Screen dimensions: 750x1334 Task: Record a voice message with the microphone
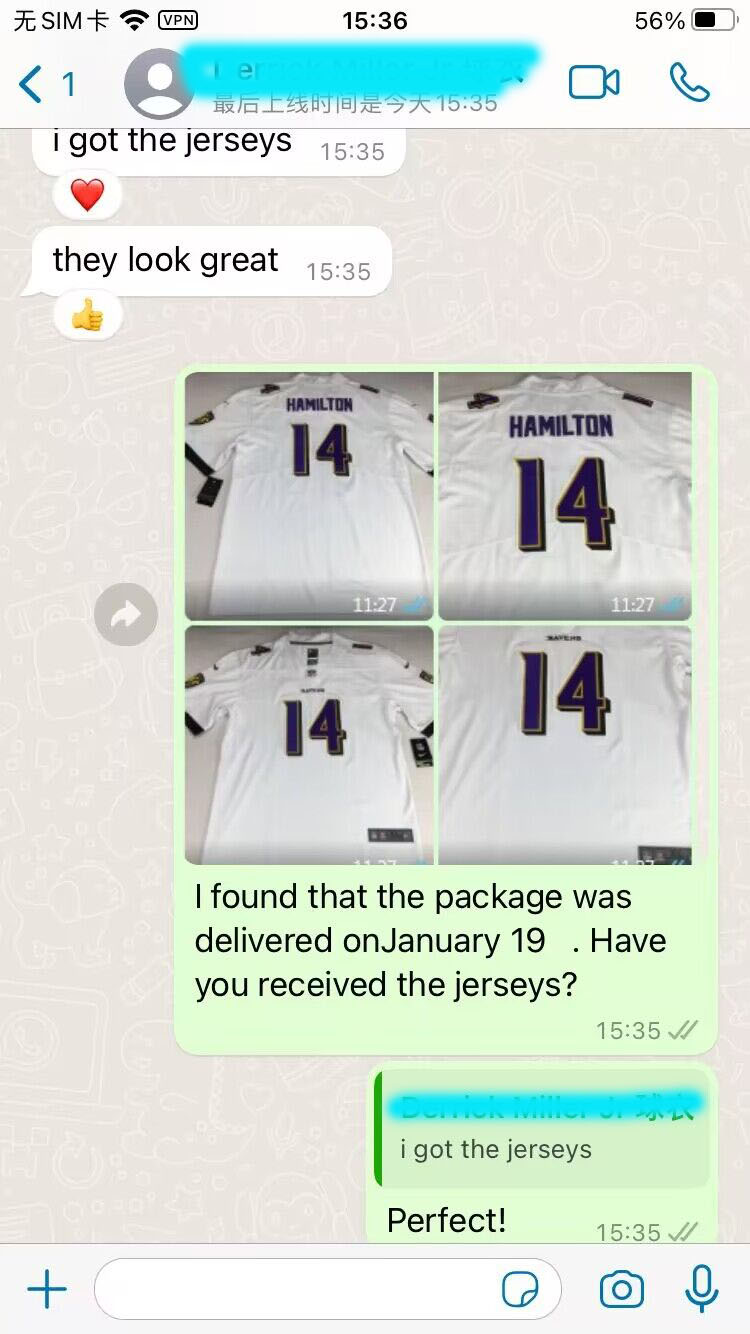click(702, 1290)
